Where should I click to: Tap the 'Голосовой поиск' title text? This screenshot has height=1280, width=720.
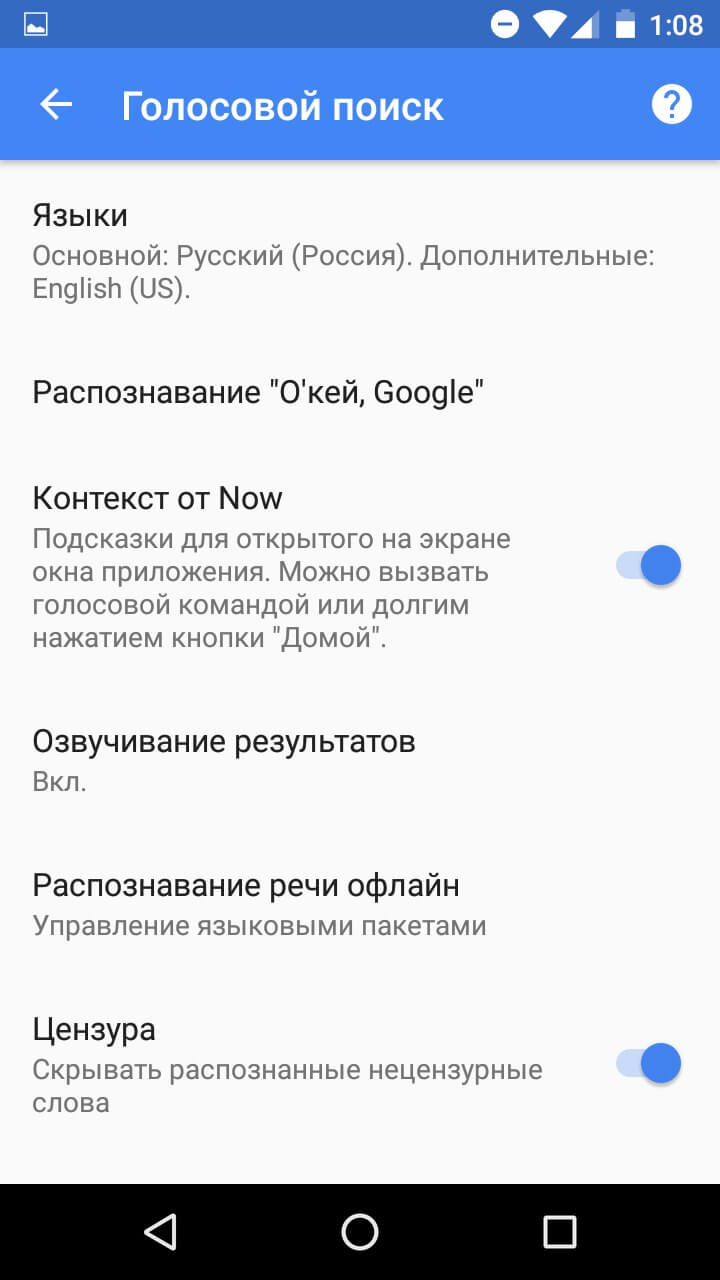[281, 106]
